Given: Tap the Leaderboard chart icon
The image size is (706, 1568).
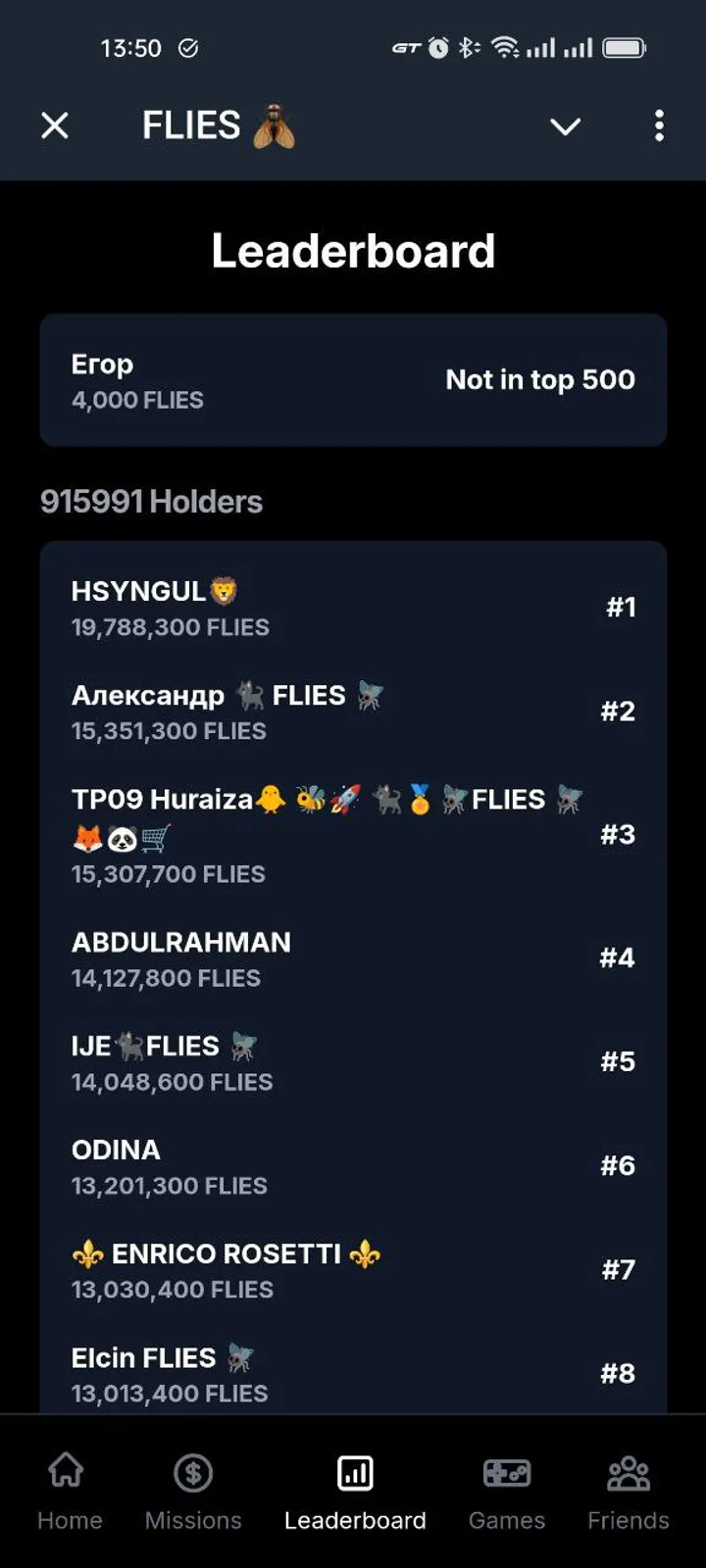Looking at the screenshot, I should click(x=354, y=1472).
